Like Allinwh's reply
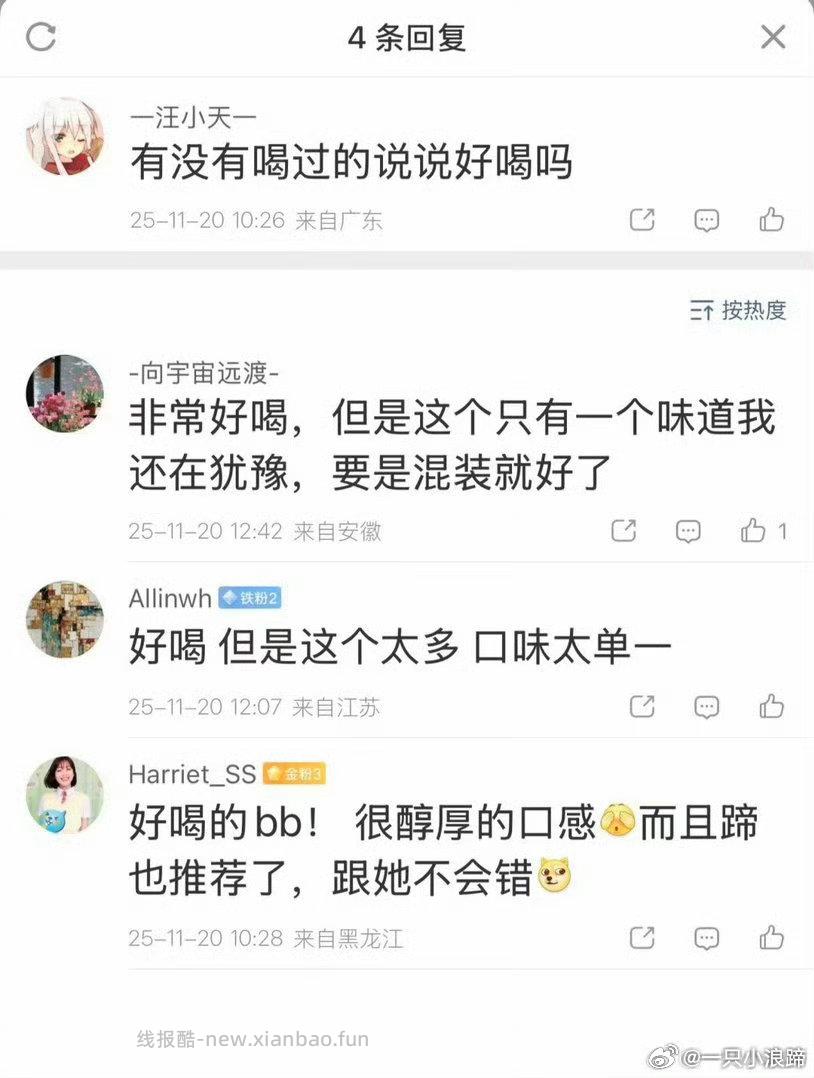The image size is (814, 1078). tap(771, 707)
